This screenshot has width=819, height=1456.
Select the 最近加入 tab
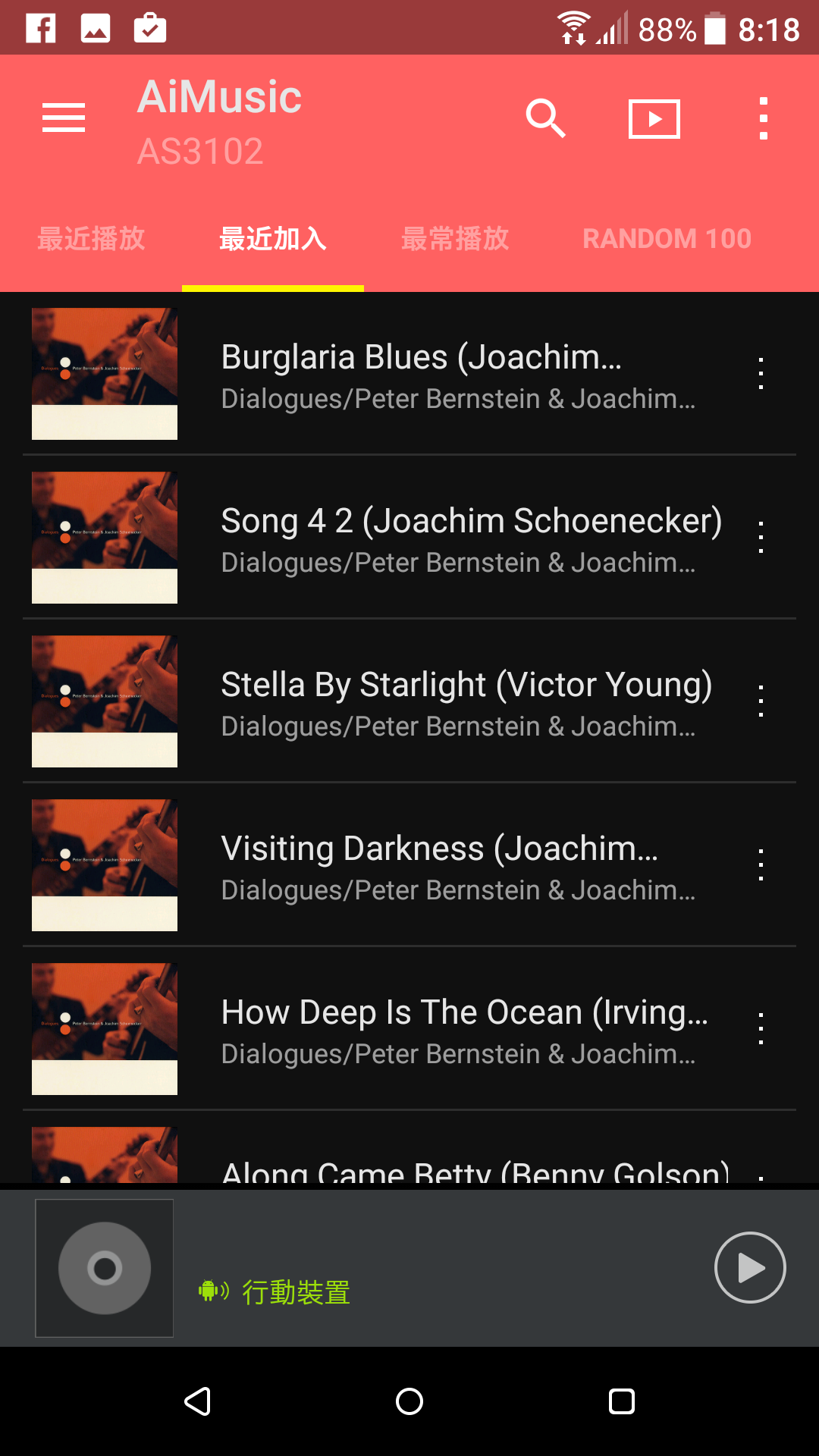pyautogui.click(x=273, y=239)
